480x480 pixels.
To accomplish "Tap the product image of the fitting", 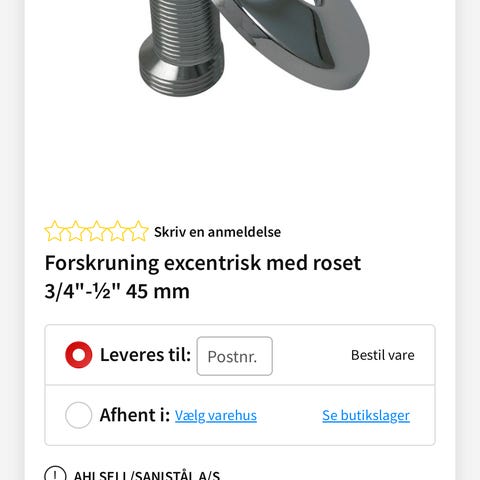I will pyautogui.click(x=254, y=47).
